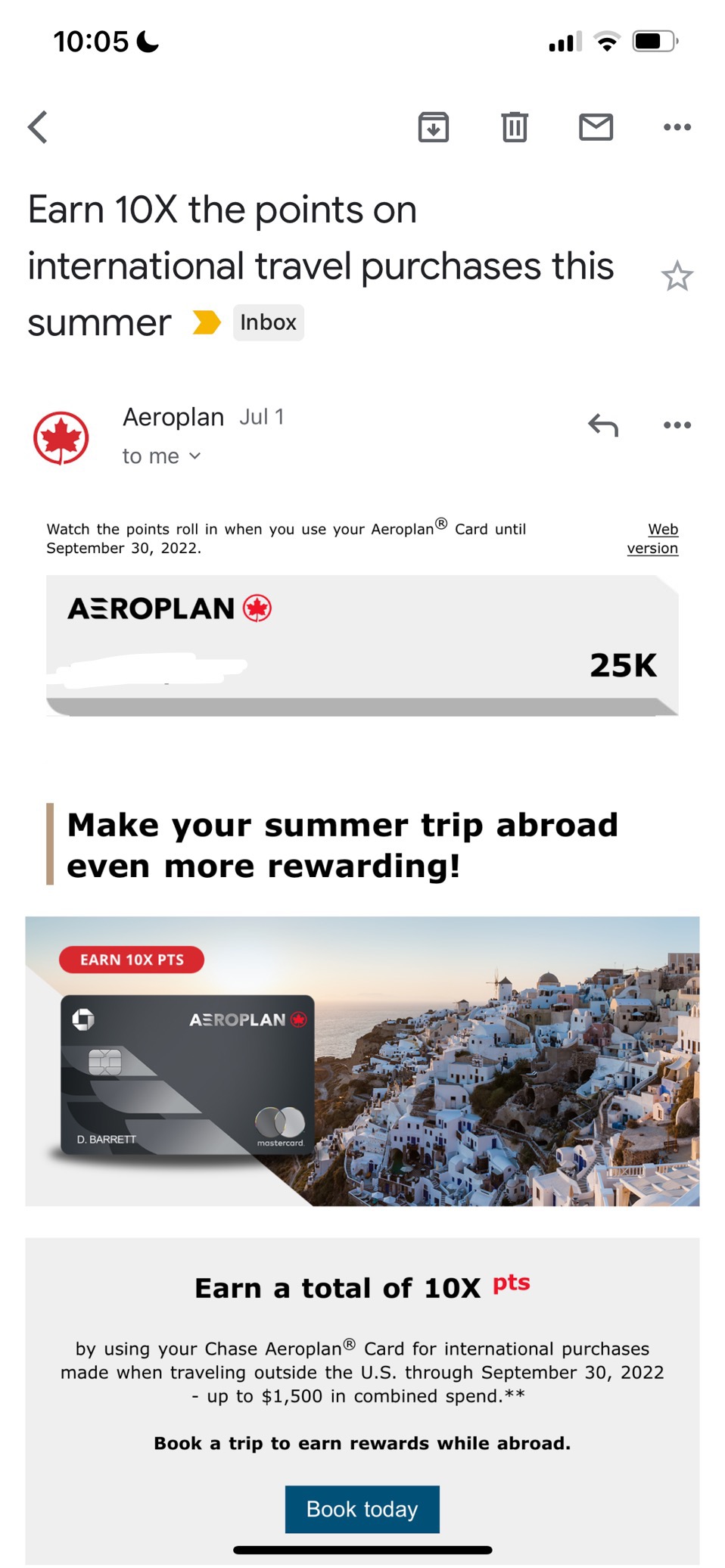The width and height of the screenshot is (725, 1568).
Task: Tap the Inbox label chip
Action: pyautogui.click(x=268, y=322)
